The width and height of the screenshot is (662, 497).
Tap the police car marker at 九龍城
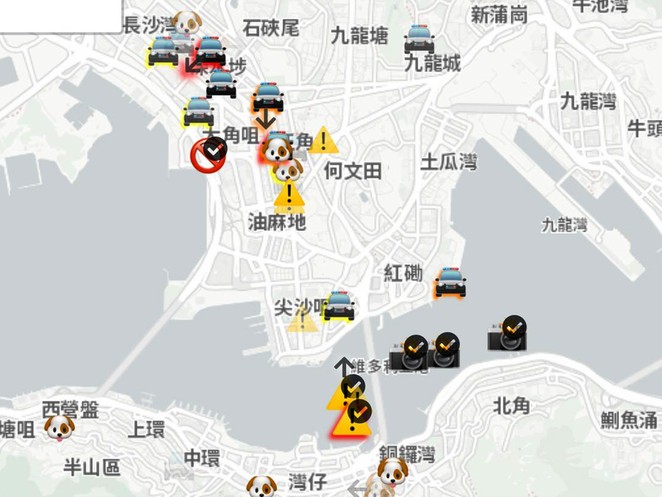(419, 39)
